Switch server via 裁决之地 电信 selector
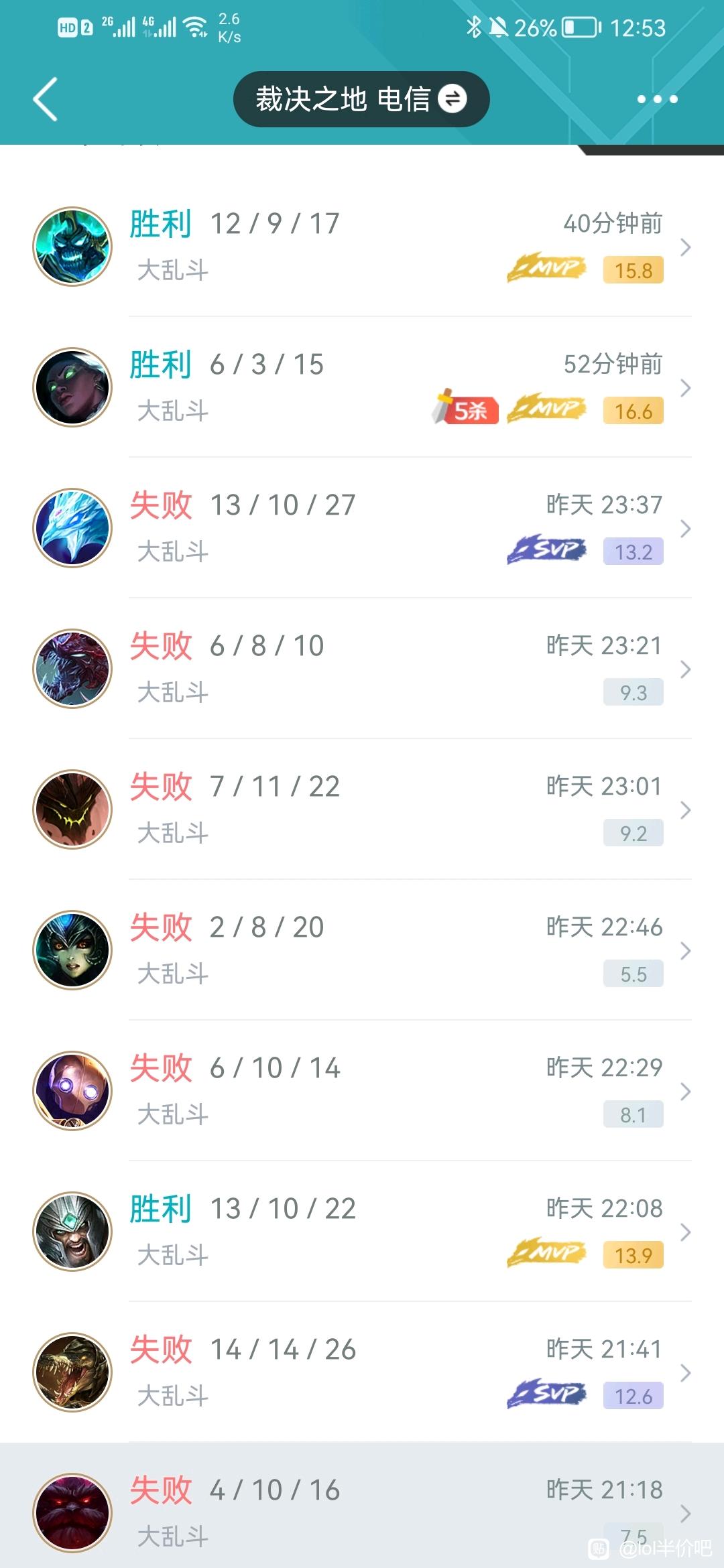Viewport: 724px width, 1568px height. point(361,99)
